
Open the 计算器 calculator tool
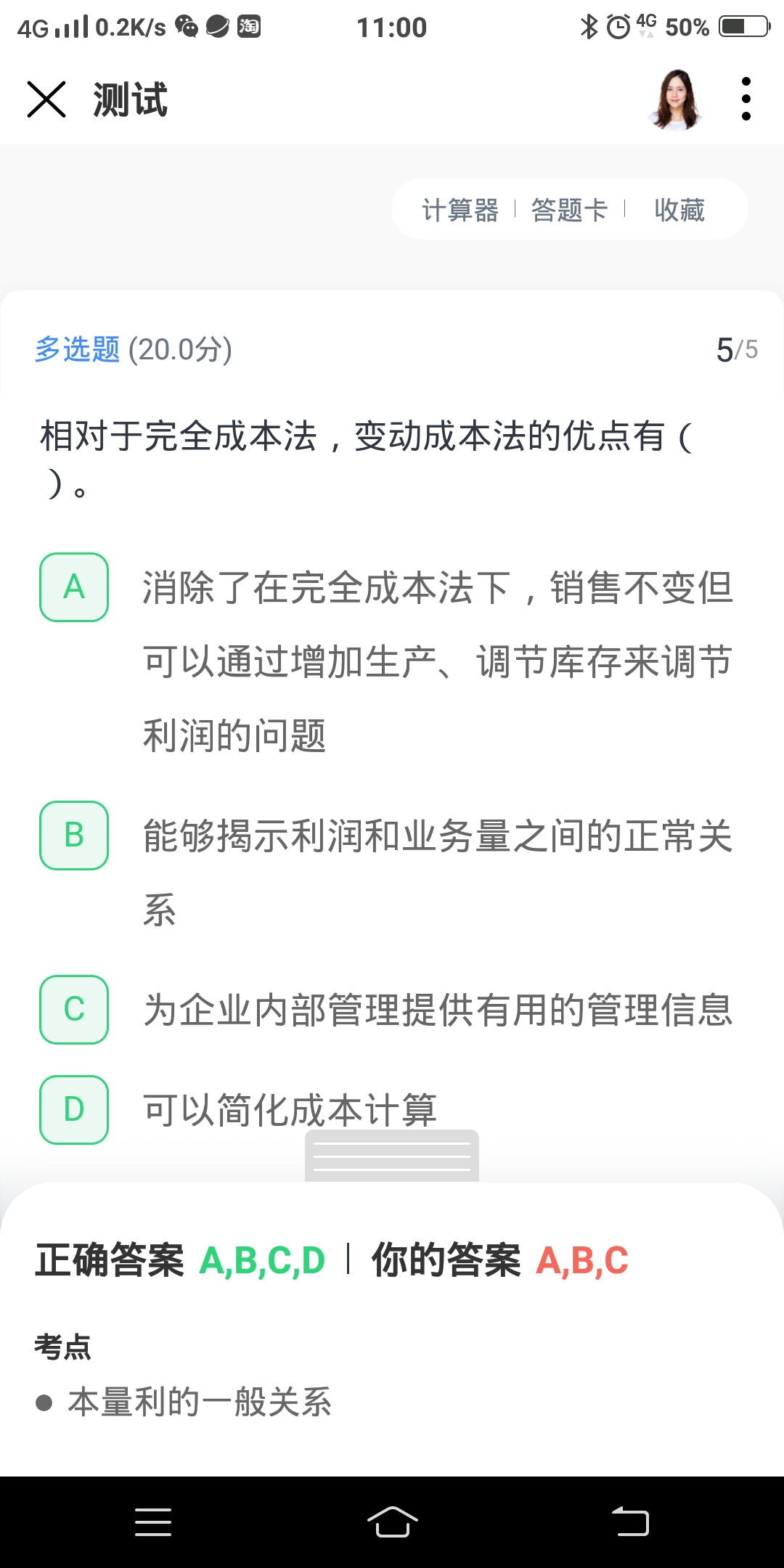[460, 211]
